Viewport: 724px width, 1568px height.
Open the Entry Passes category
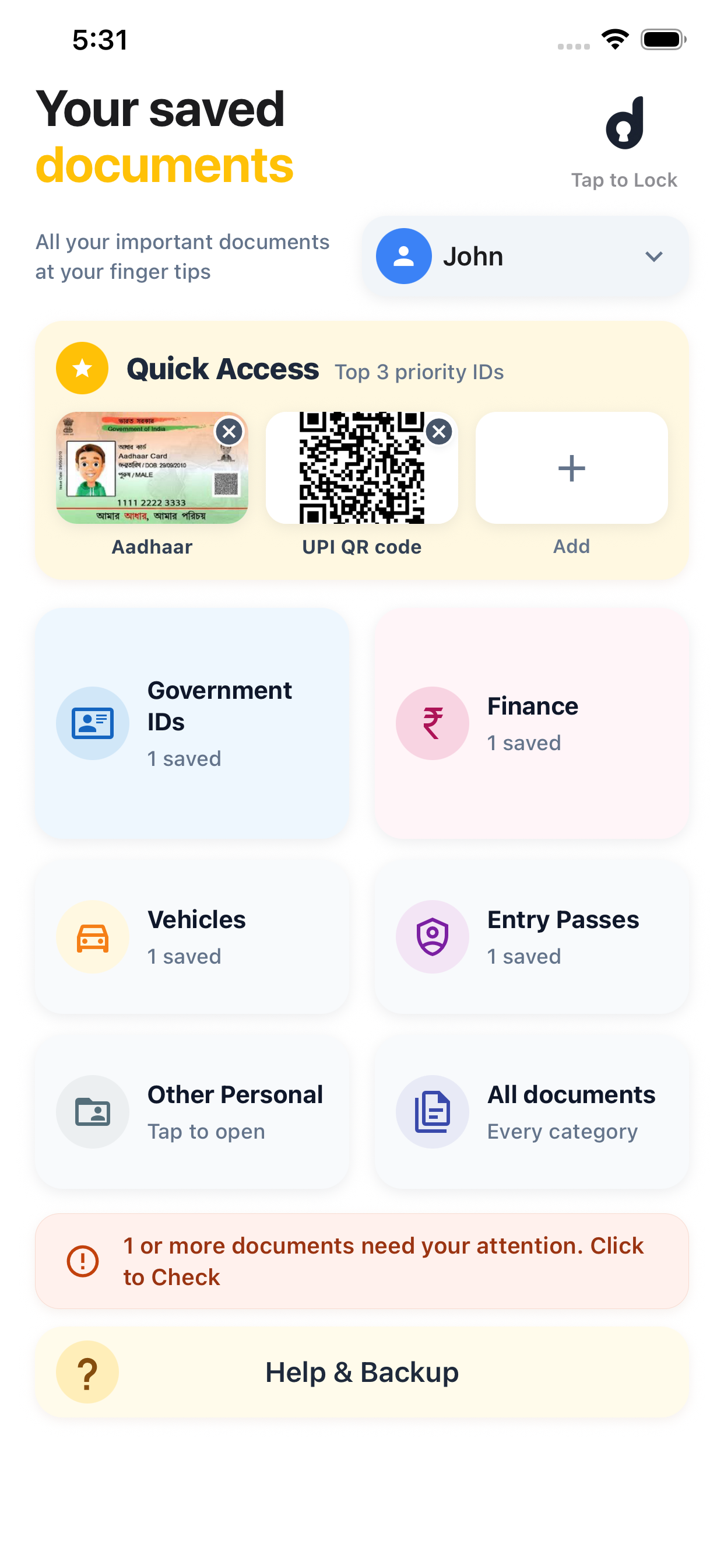(531, 937)
